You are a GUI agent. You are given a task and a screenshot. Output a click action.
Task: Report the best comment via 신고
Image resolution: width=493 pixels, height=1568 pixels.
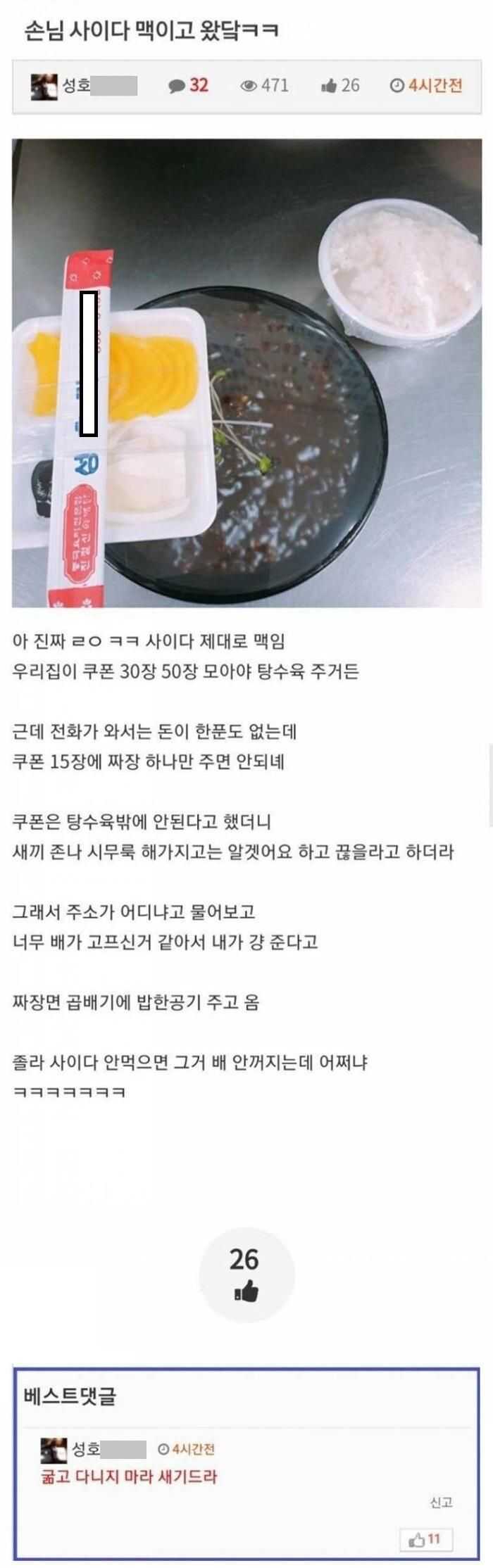(x=441, y=1503)
